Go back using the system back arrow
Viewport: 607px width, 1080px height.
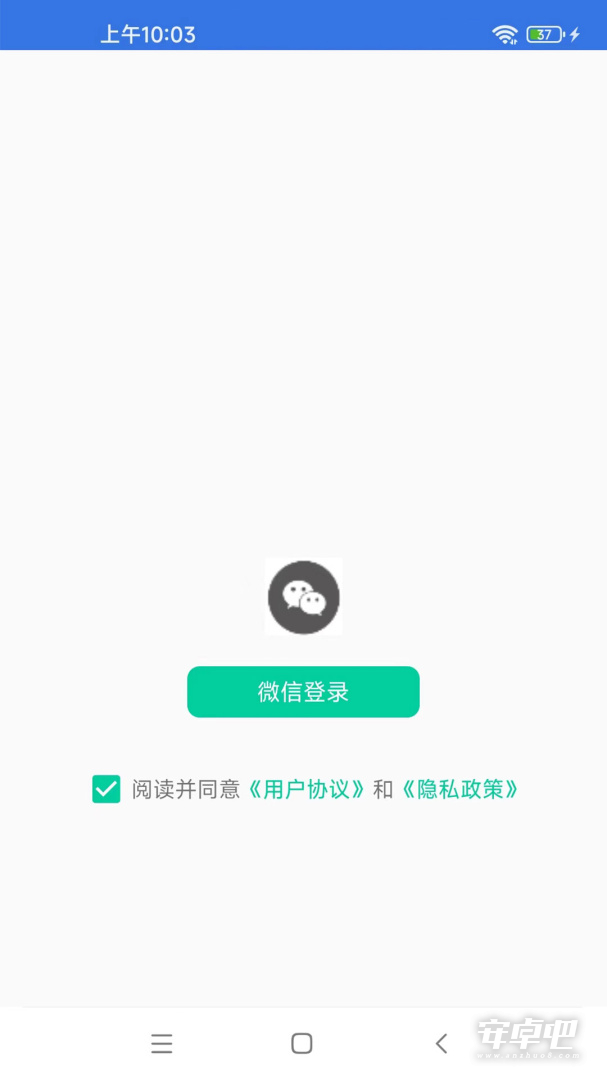442,1043
